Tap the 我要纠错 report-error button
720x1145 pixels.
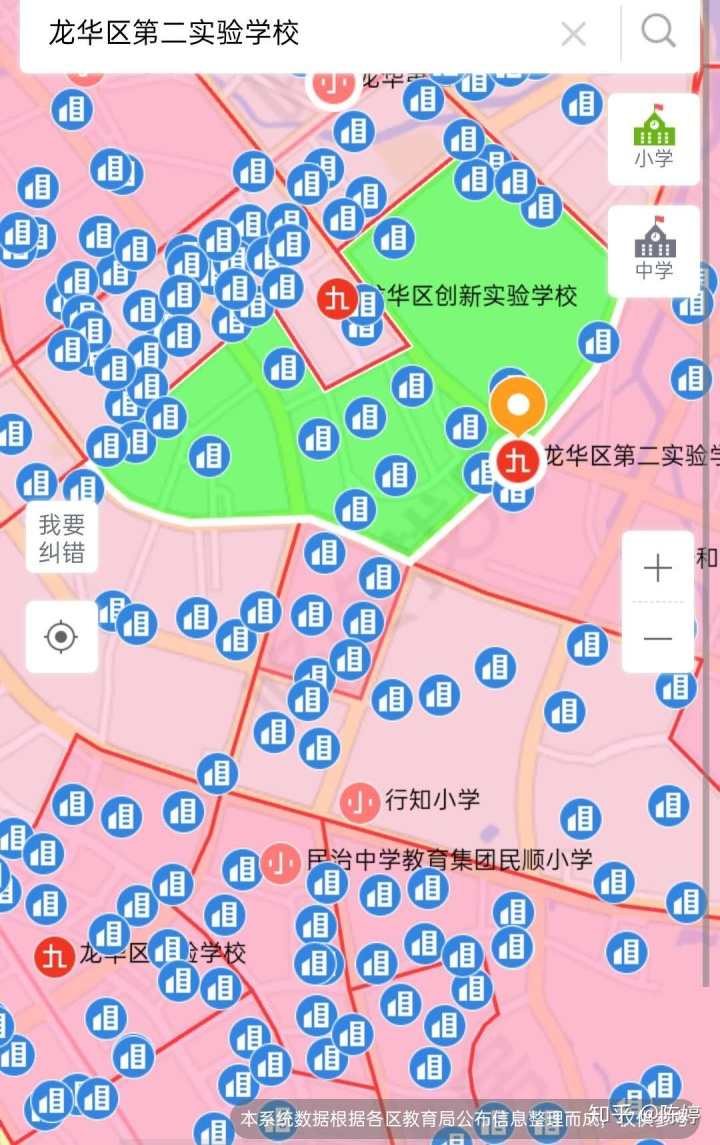coord(62,538)
